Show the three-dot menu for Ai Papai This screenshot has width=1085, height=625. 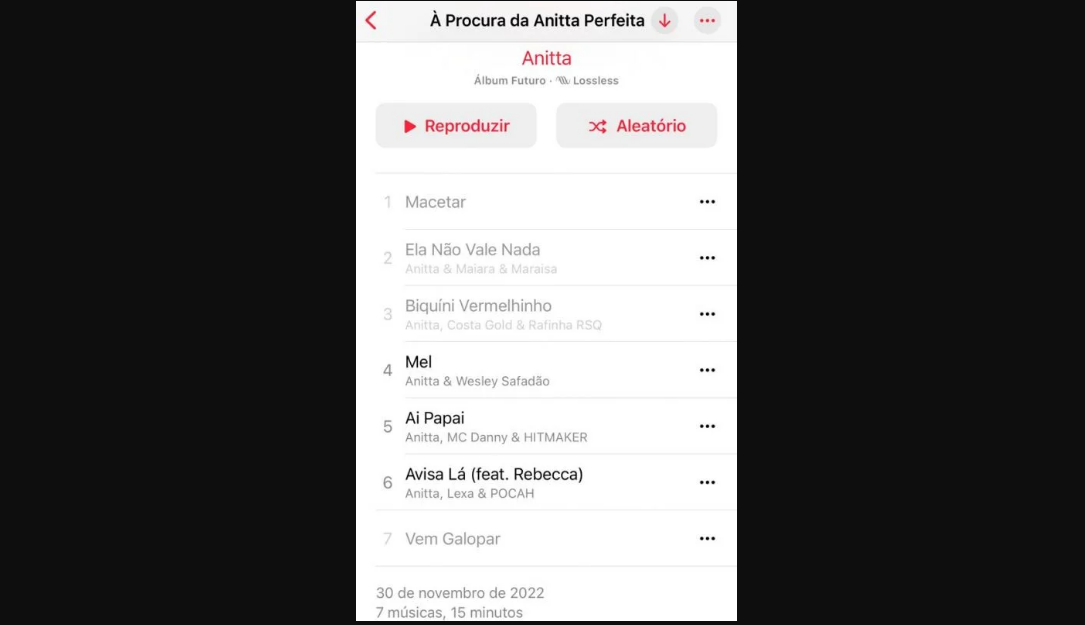pyautogui.click(x=707, y=426)
